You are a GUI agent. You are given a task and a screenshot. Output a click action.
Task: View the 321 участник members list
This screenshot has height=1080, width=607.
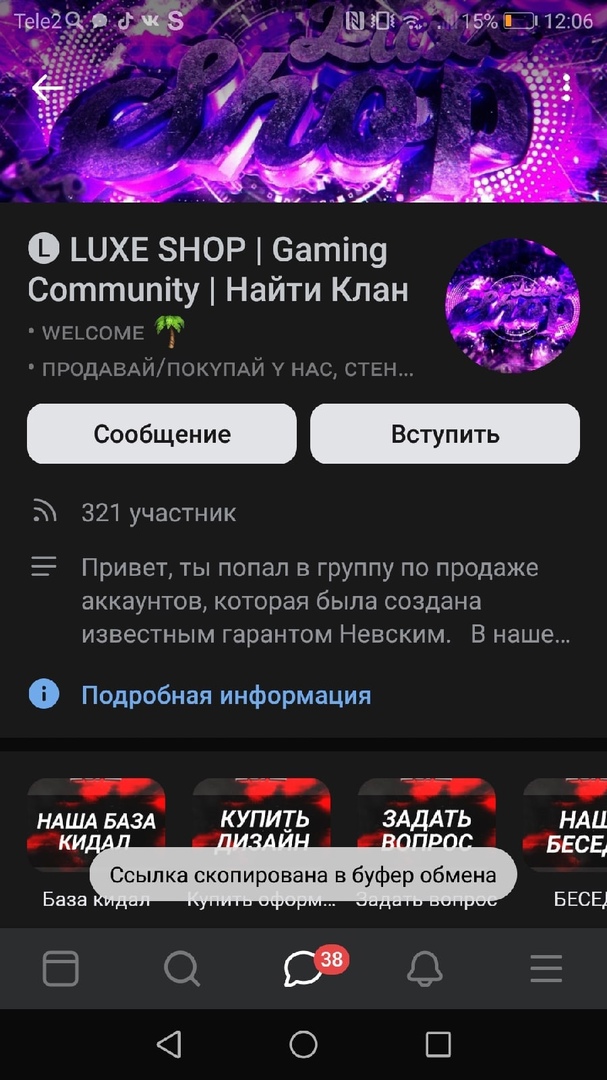coord(158,514)
